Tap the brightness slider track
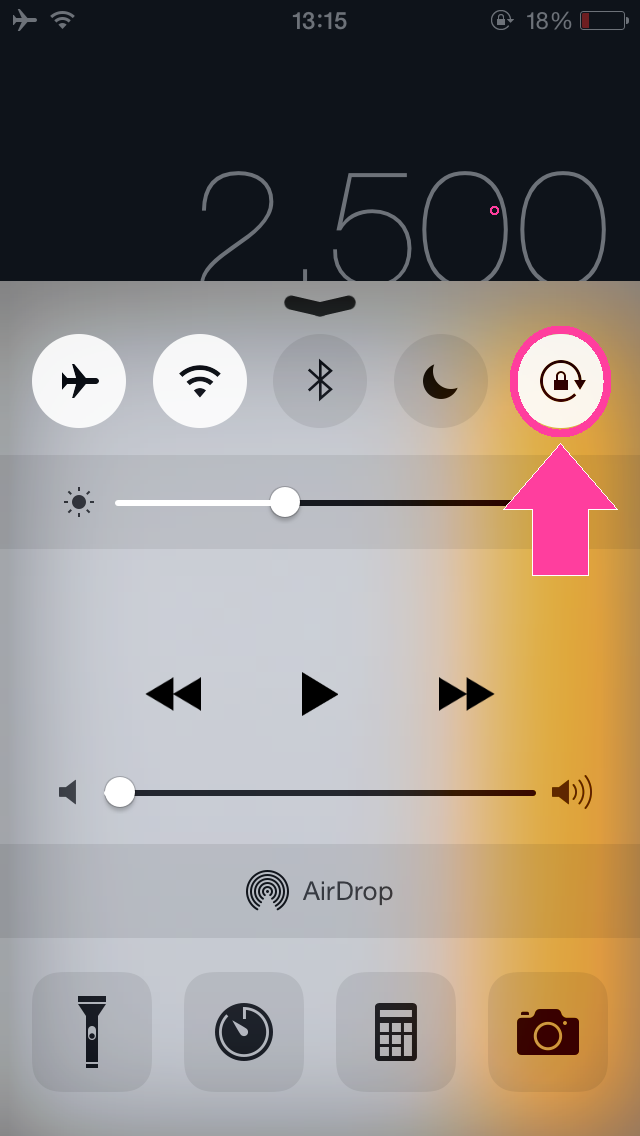The width and height of the screenshot is (640, 1136). 400,502
